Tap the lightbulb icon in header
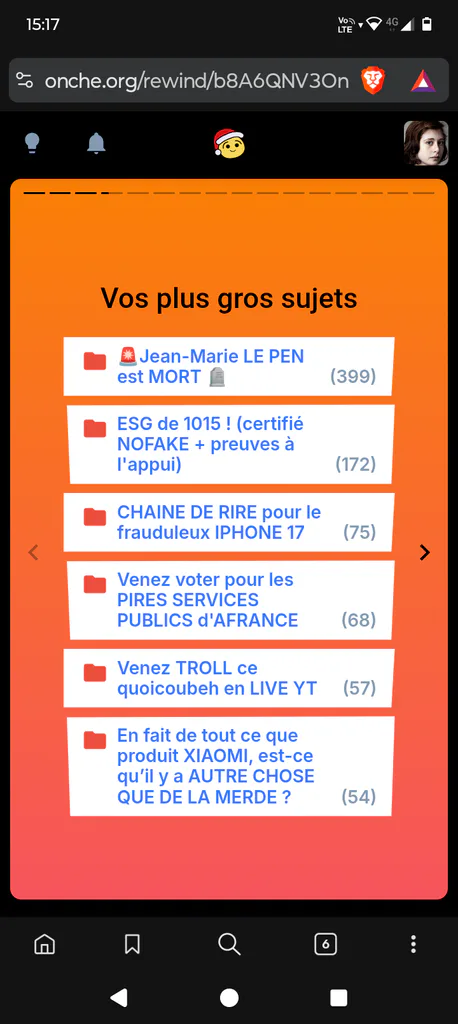 pos(31,143)
